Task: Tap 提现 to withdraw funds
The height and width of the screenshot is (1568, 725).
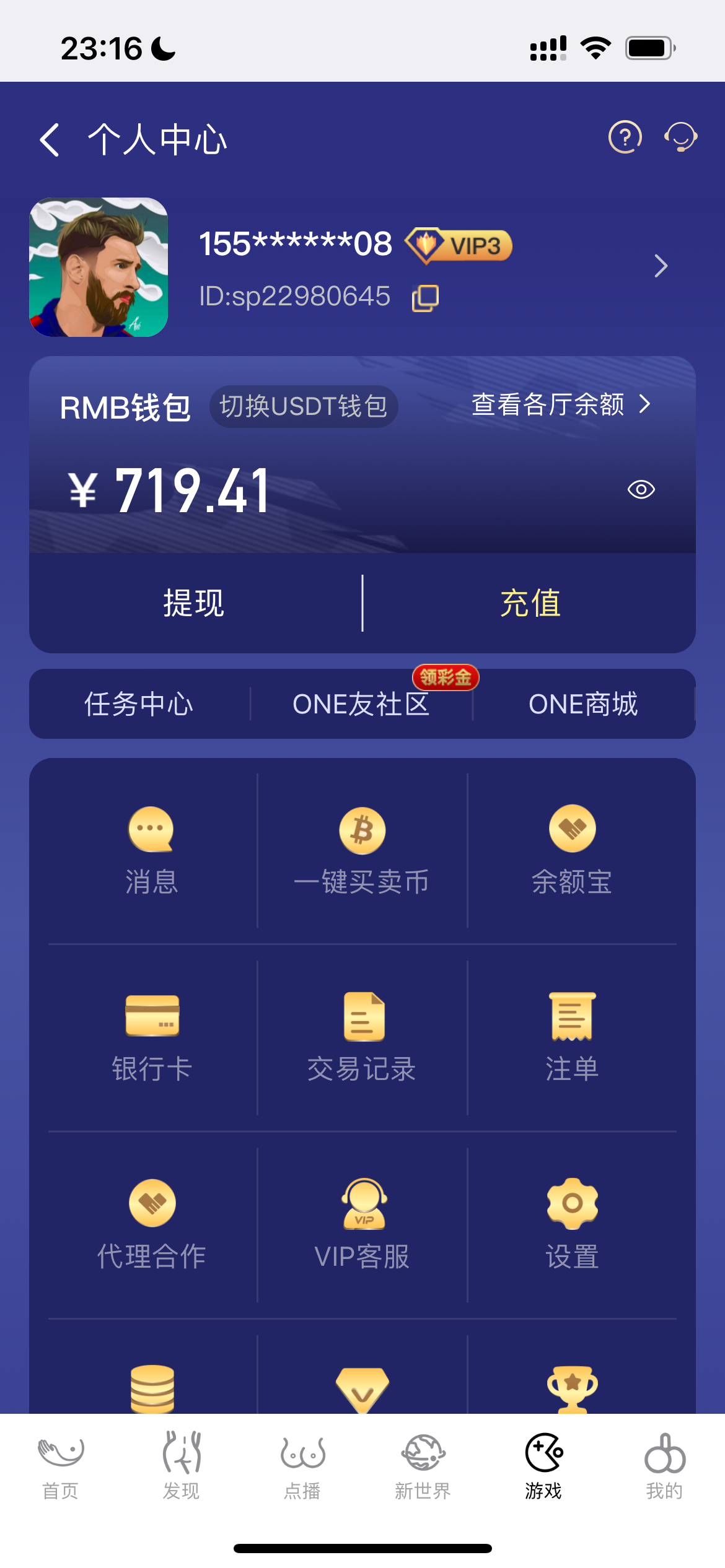Action: pyautogui.click(x=194, y=603)
